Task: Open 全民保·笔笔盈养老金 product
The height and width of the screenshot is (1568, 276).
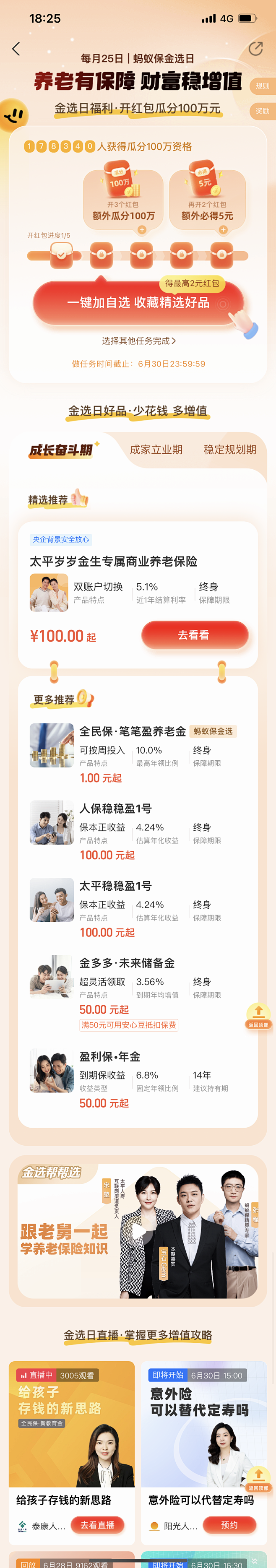Action: (132, 732)
